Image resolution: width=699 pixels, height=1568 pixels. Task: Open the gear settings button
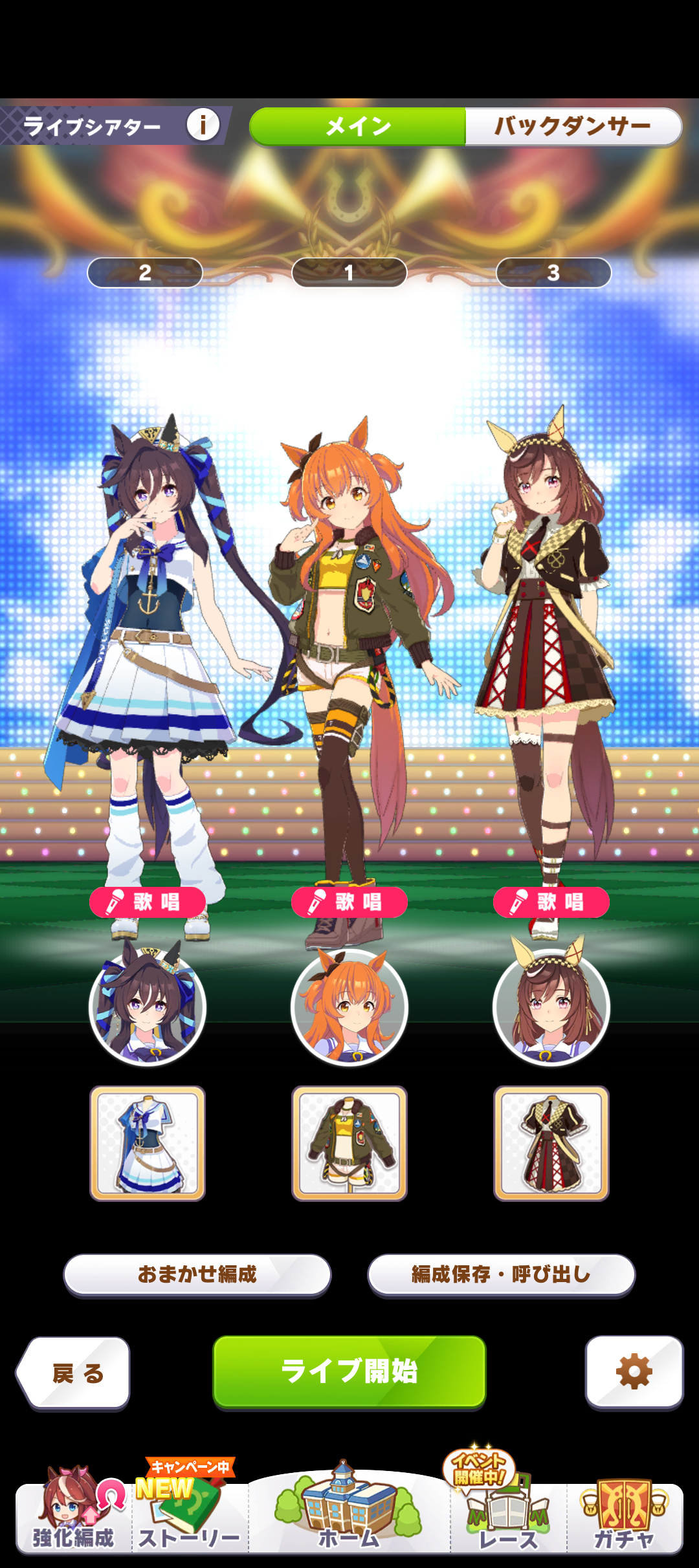[634, 1371]
